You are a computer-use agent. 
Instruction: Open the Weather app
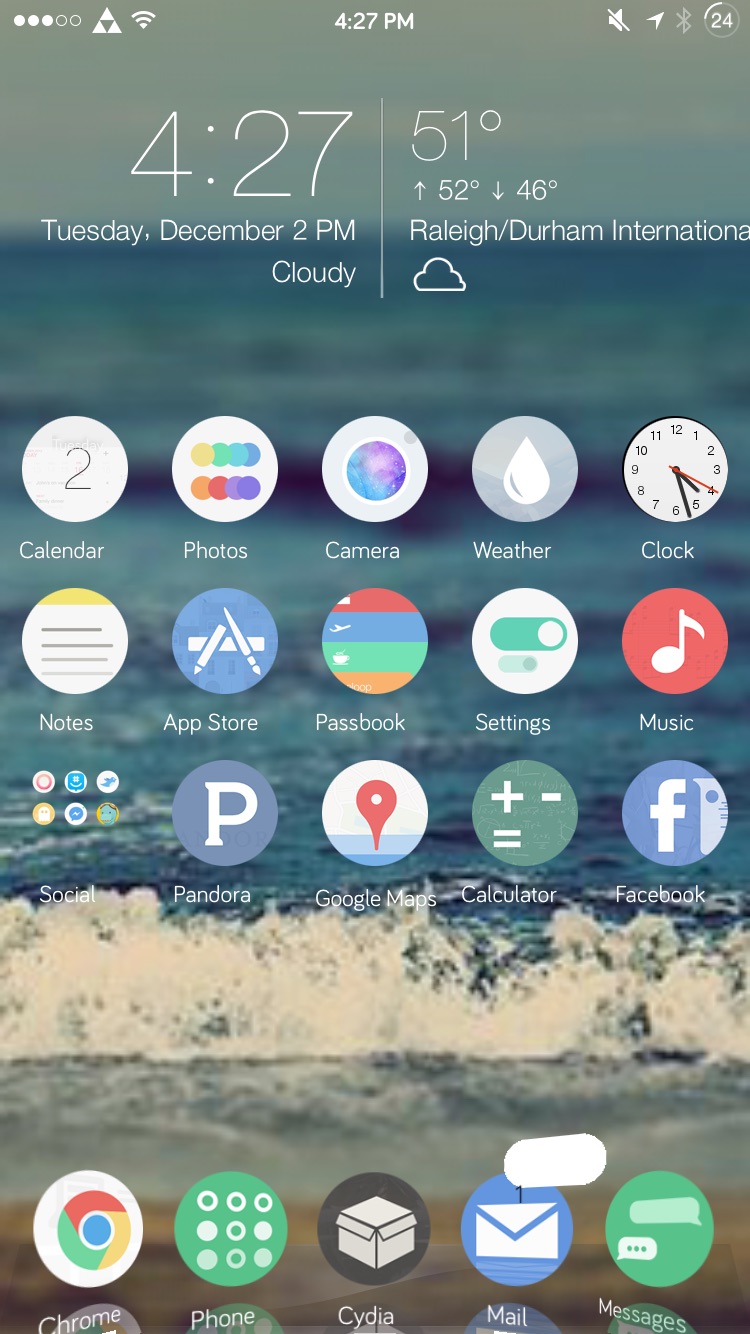pyautogui.click(x=525, y=469)
